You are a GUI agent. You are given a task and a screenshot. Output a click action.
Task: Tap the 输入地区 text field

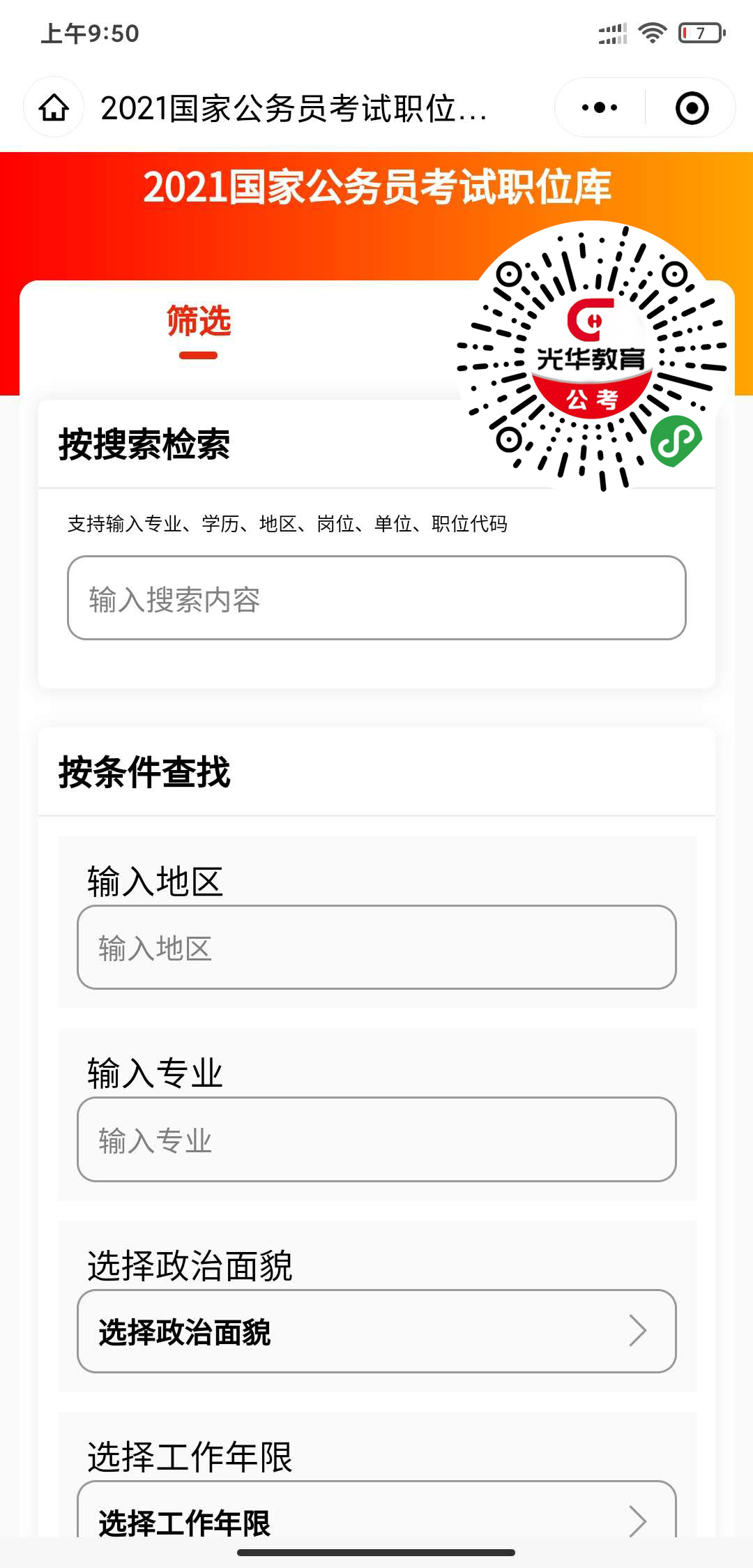(x=376, y=947)
